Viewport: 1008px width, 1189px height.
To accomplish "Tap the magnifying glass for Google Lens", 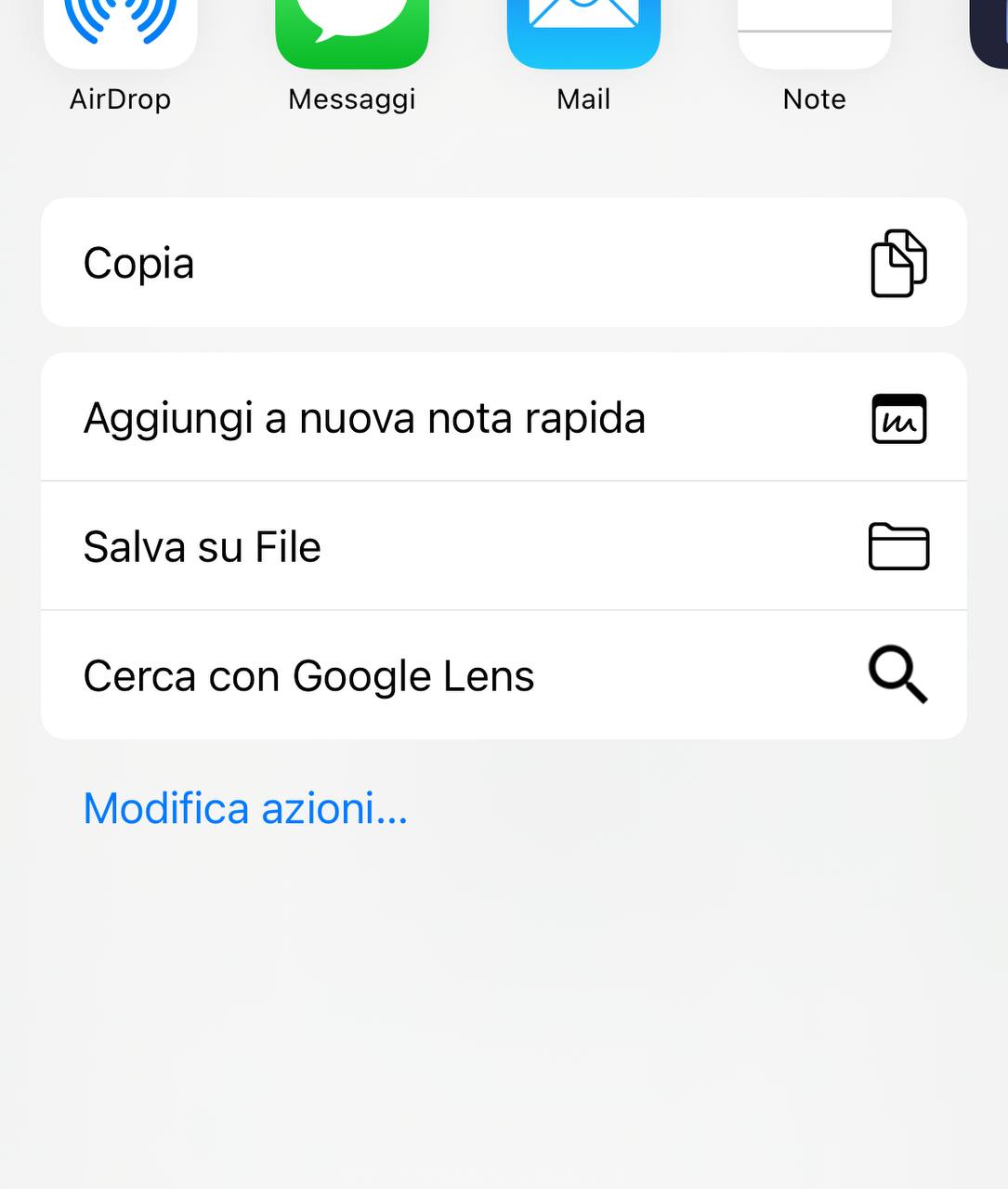I will click(x=897, y=675).
